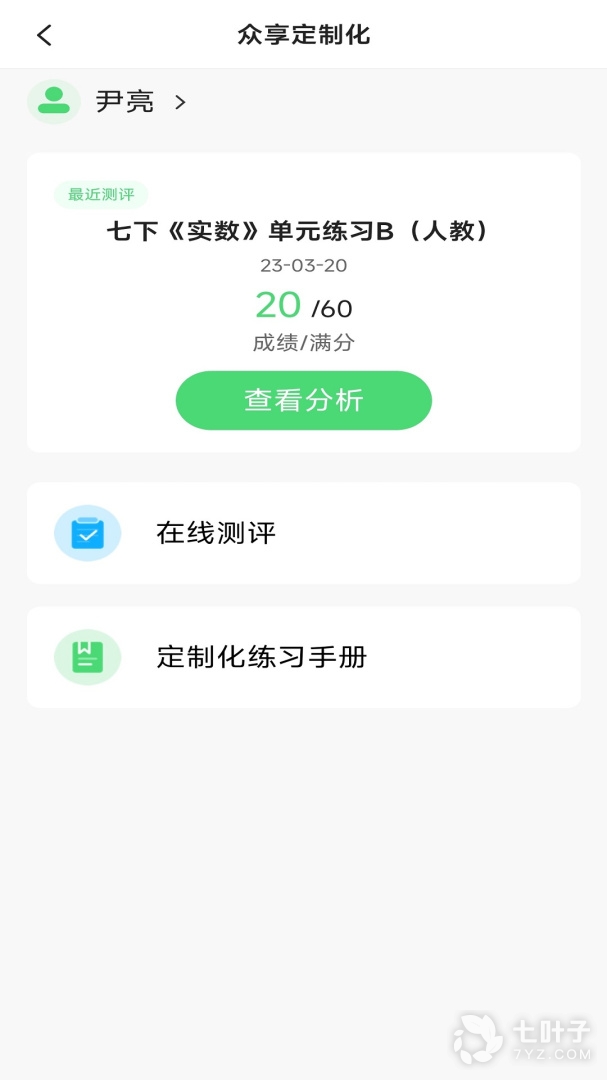
Task: Go back using the top-left arrow
Action: [44, 35]
